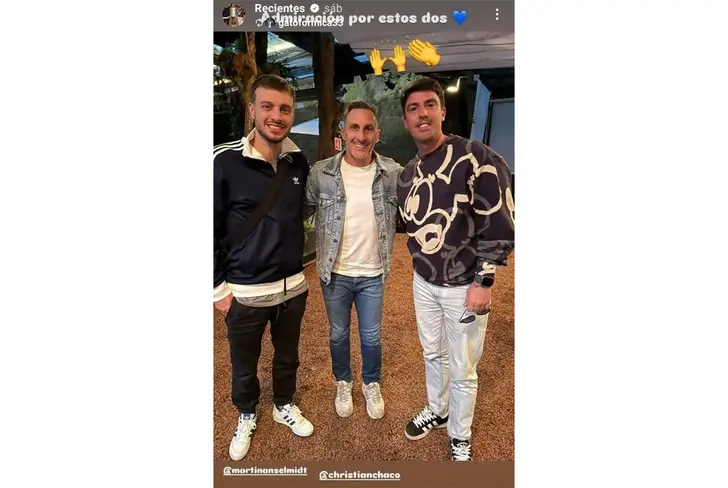Open the @christianchaco mention

[360, 475]
